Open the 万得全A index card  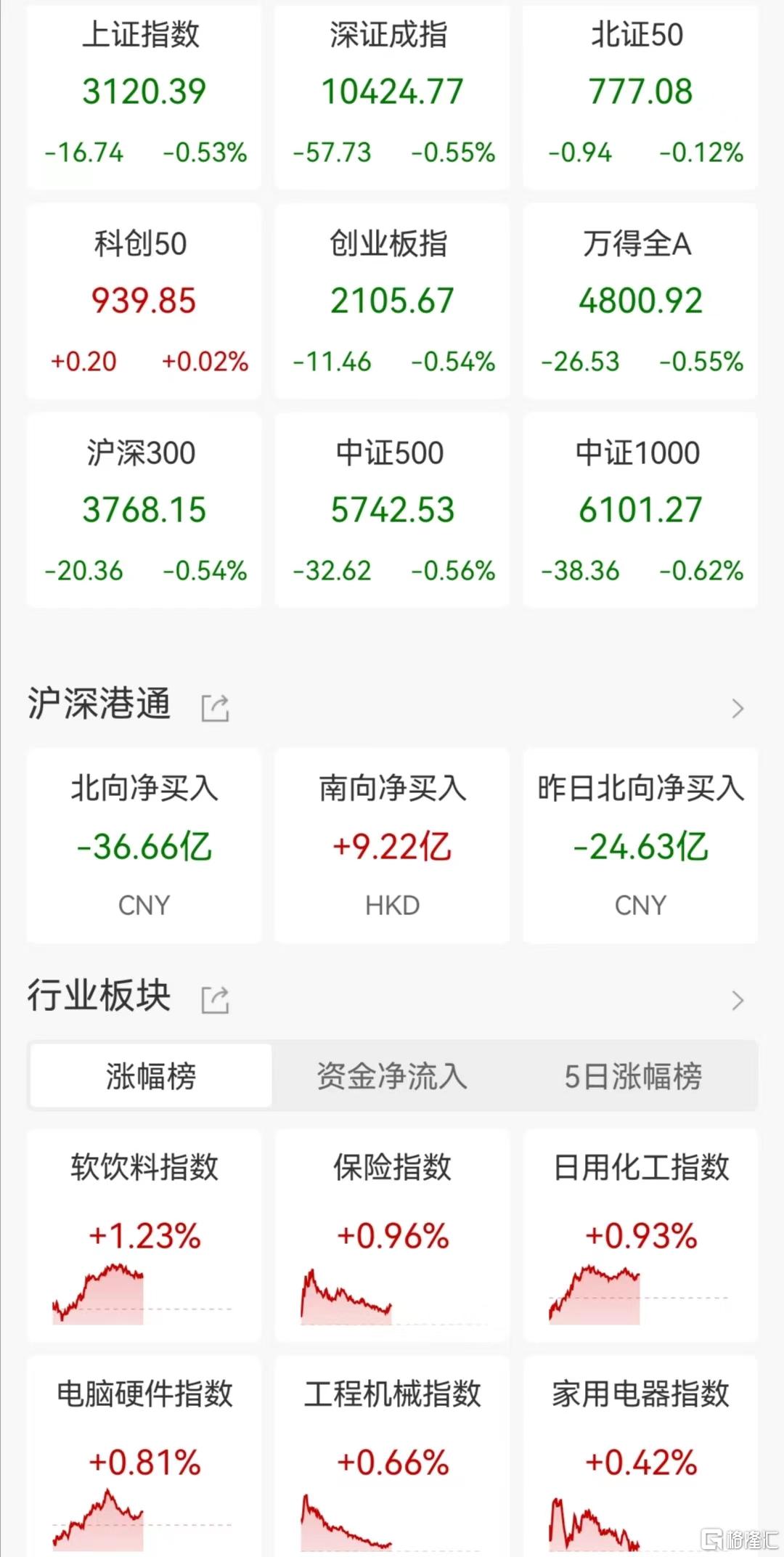click(640, 301)
